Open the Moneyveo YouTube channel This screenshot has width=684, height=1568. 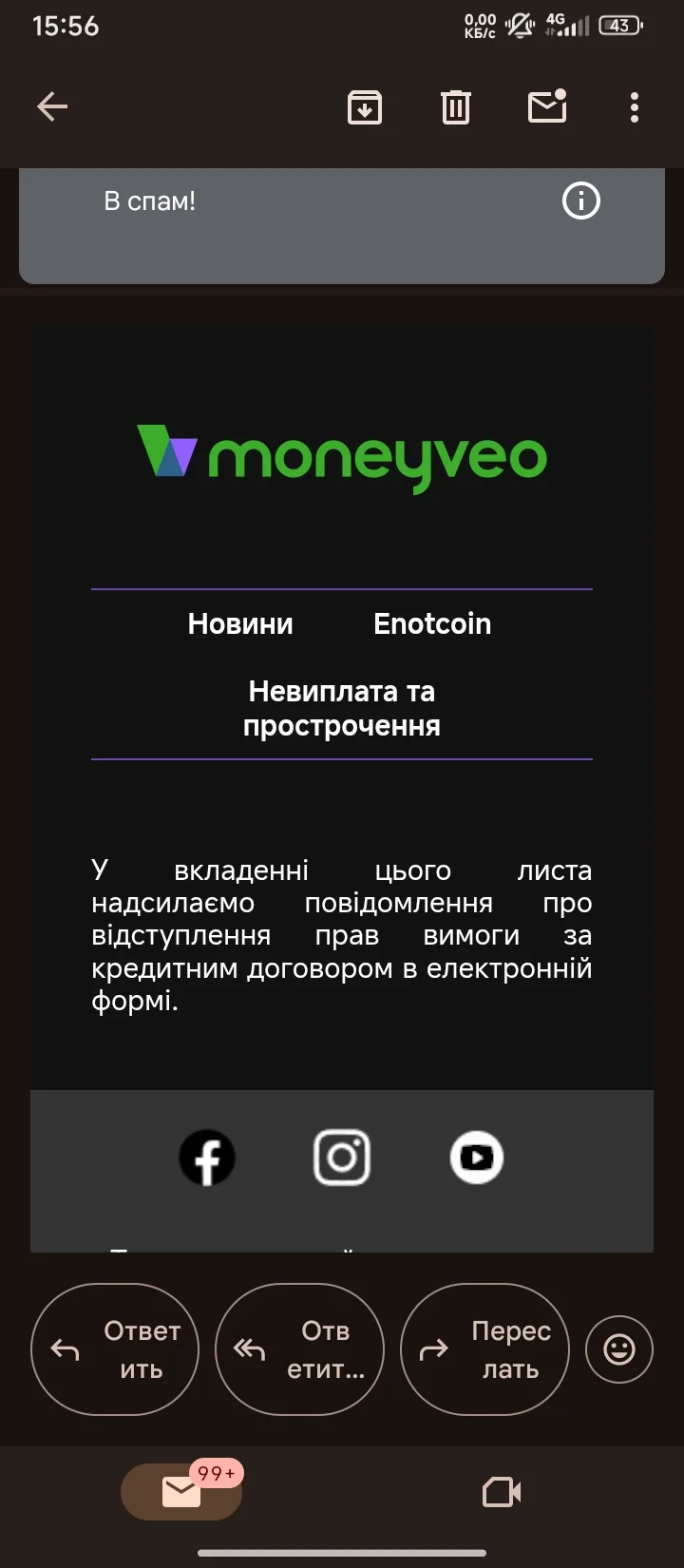click(x=476, y=1157)
